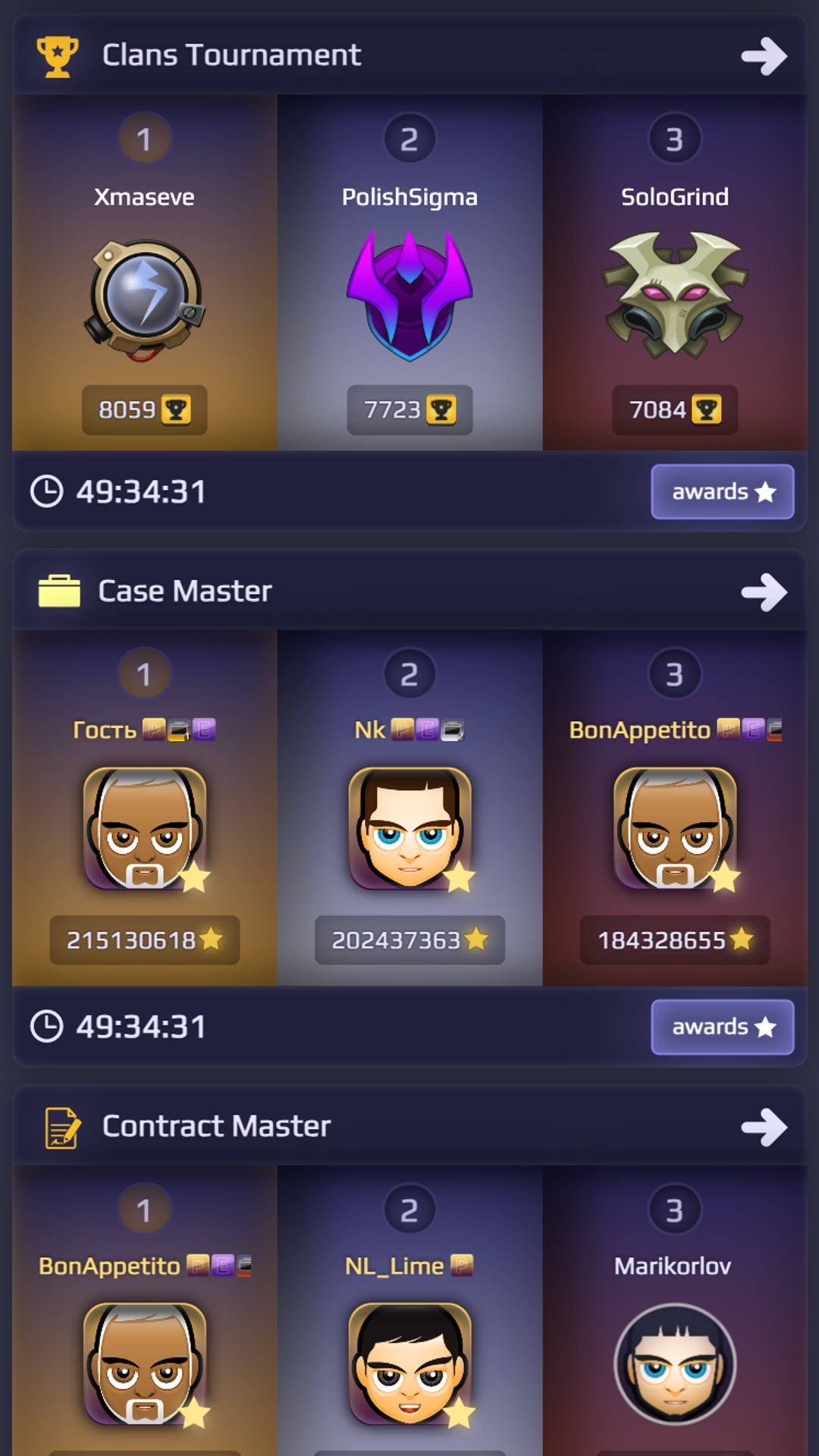Open BonAppetito's card in Case Master
Screen dimensions: 819x1456
(x=675, y=808)
